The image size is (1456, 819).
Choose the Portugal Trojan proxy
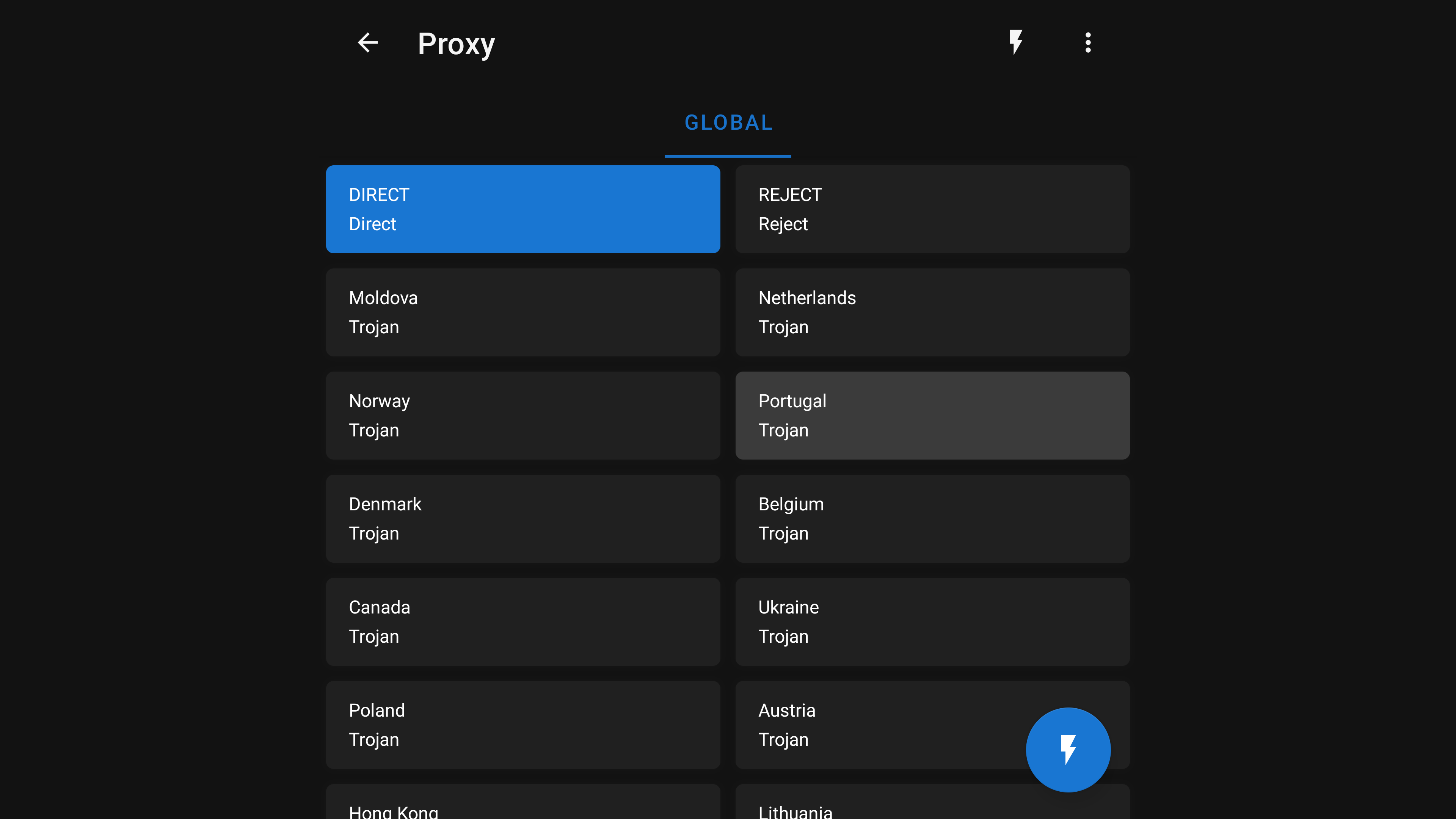pyautogui.click(x=932, y=416)
